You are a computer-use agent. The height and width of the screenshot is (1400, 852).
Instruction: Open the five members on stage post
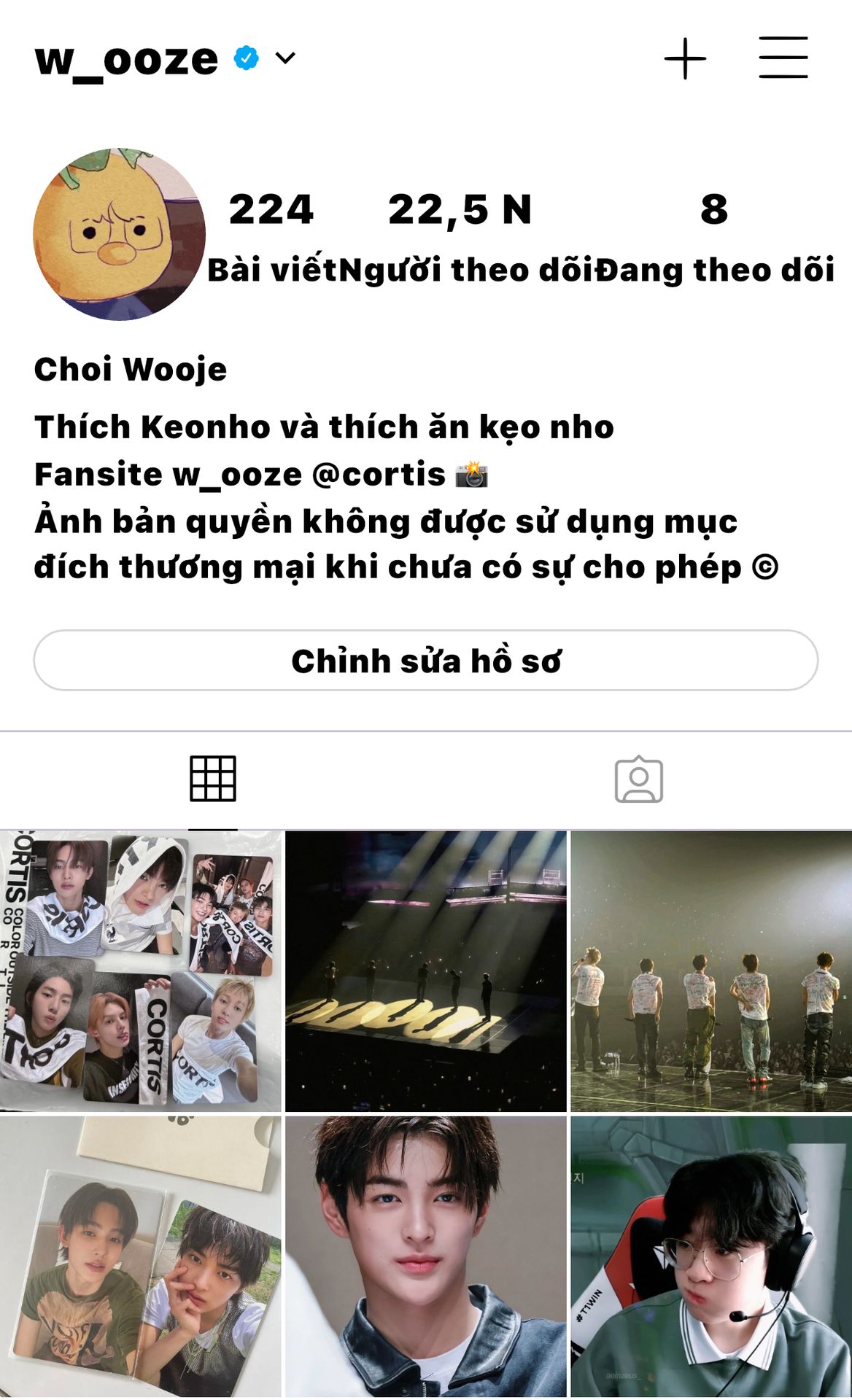711,971
